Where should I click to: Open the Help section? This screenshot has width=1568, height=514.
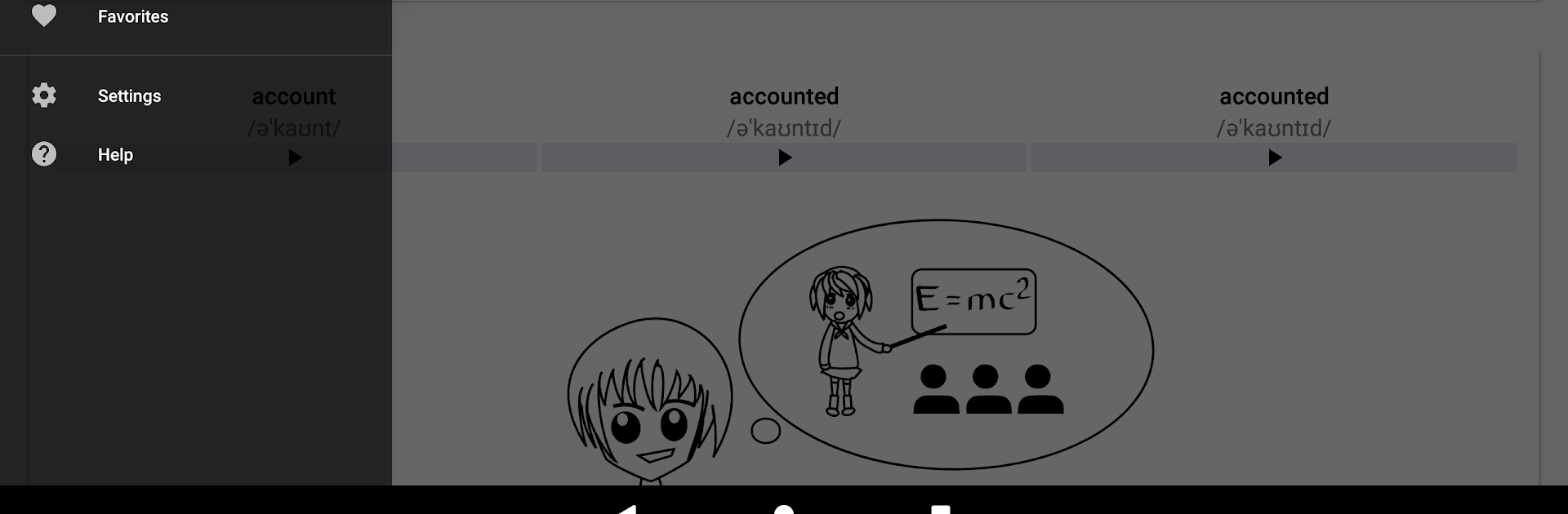[x=115, y=155]
